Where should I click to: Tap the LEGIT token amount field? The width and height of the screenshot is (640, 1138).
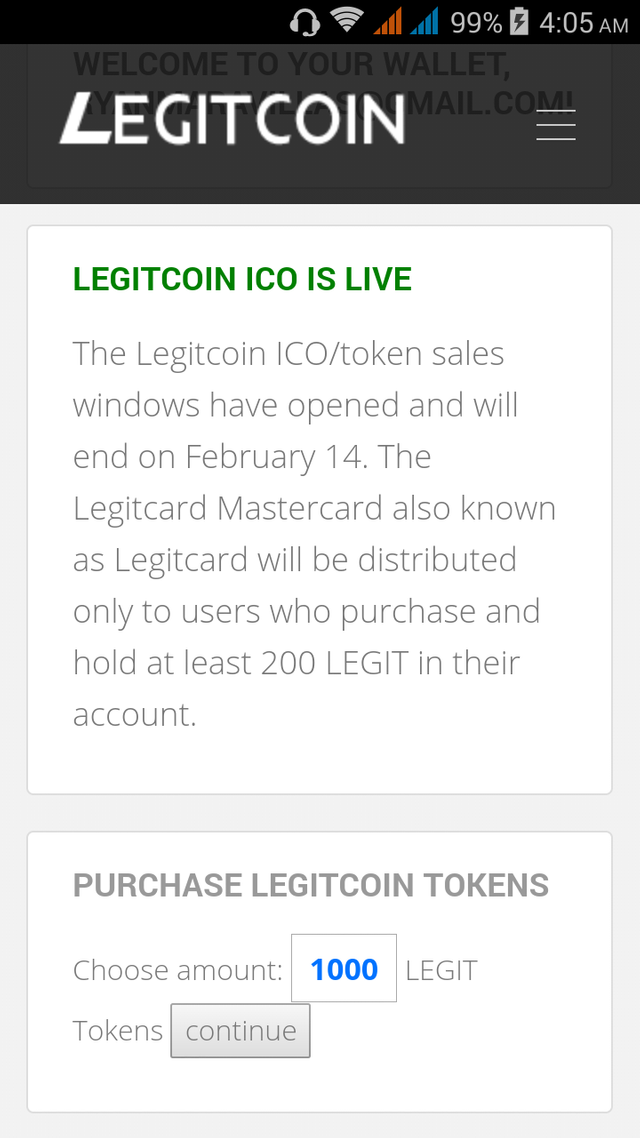click(x=344, y=968)
